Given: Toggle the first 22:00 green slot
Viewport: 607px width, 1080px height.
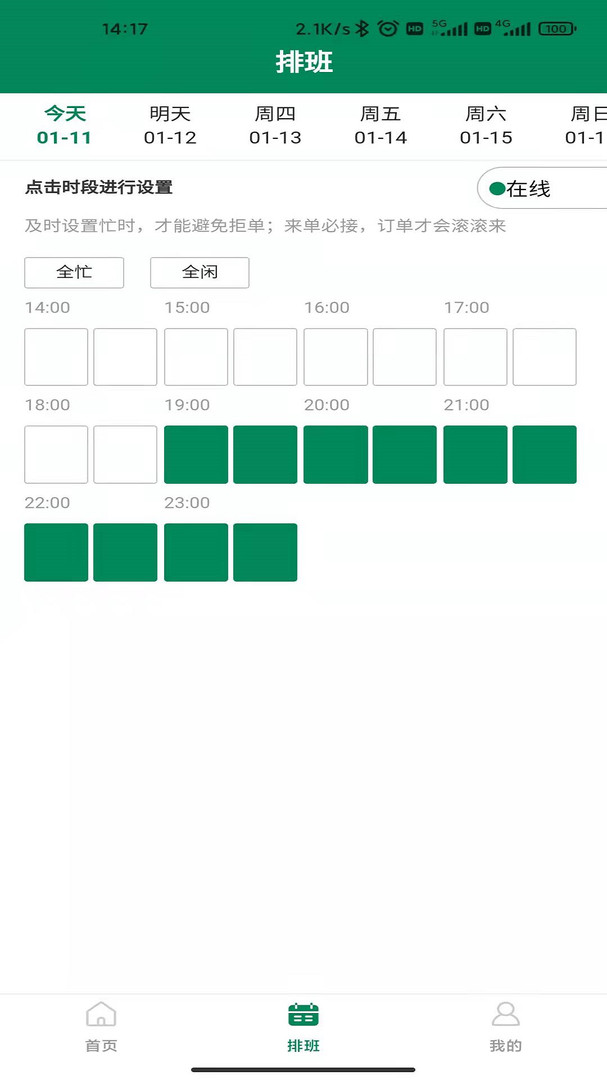Looking at the screenshot, I should [56, 552].
